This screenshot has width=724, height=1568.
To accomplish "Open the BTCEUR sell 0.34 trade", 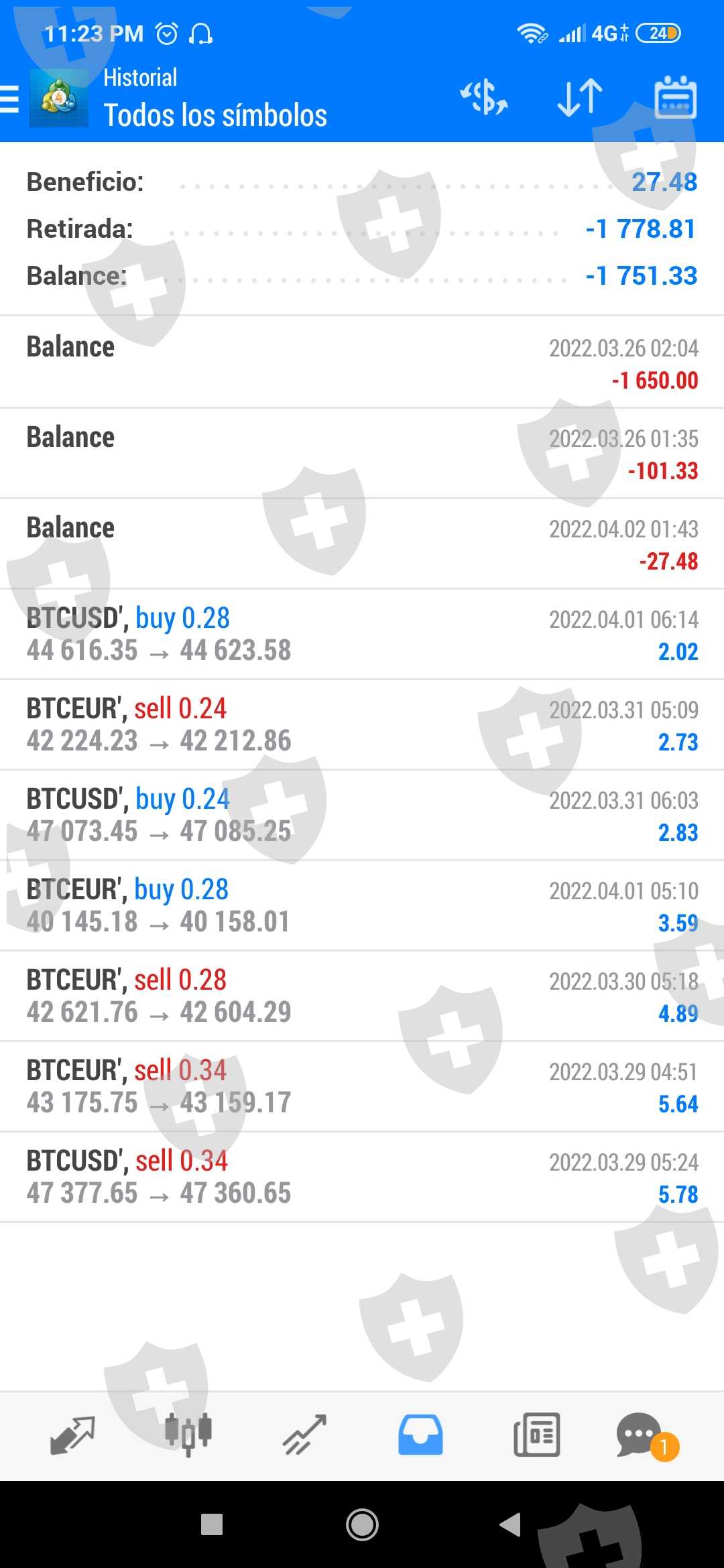I will point(362,1086).
